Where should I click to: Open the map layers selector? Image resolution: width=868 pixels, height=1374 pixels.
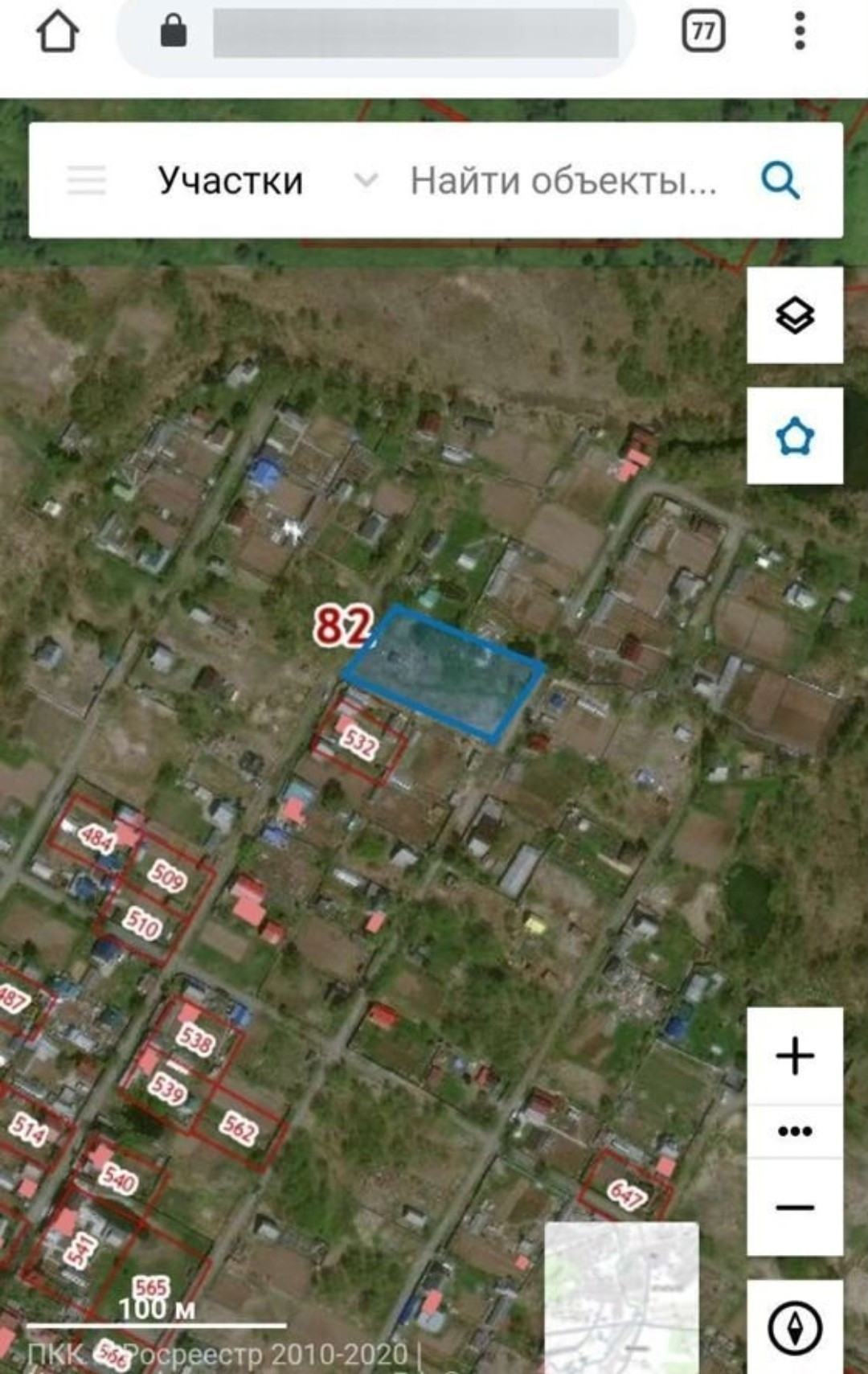(795, 315)
